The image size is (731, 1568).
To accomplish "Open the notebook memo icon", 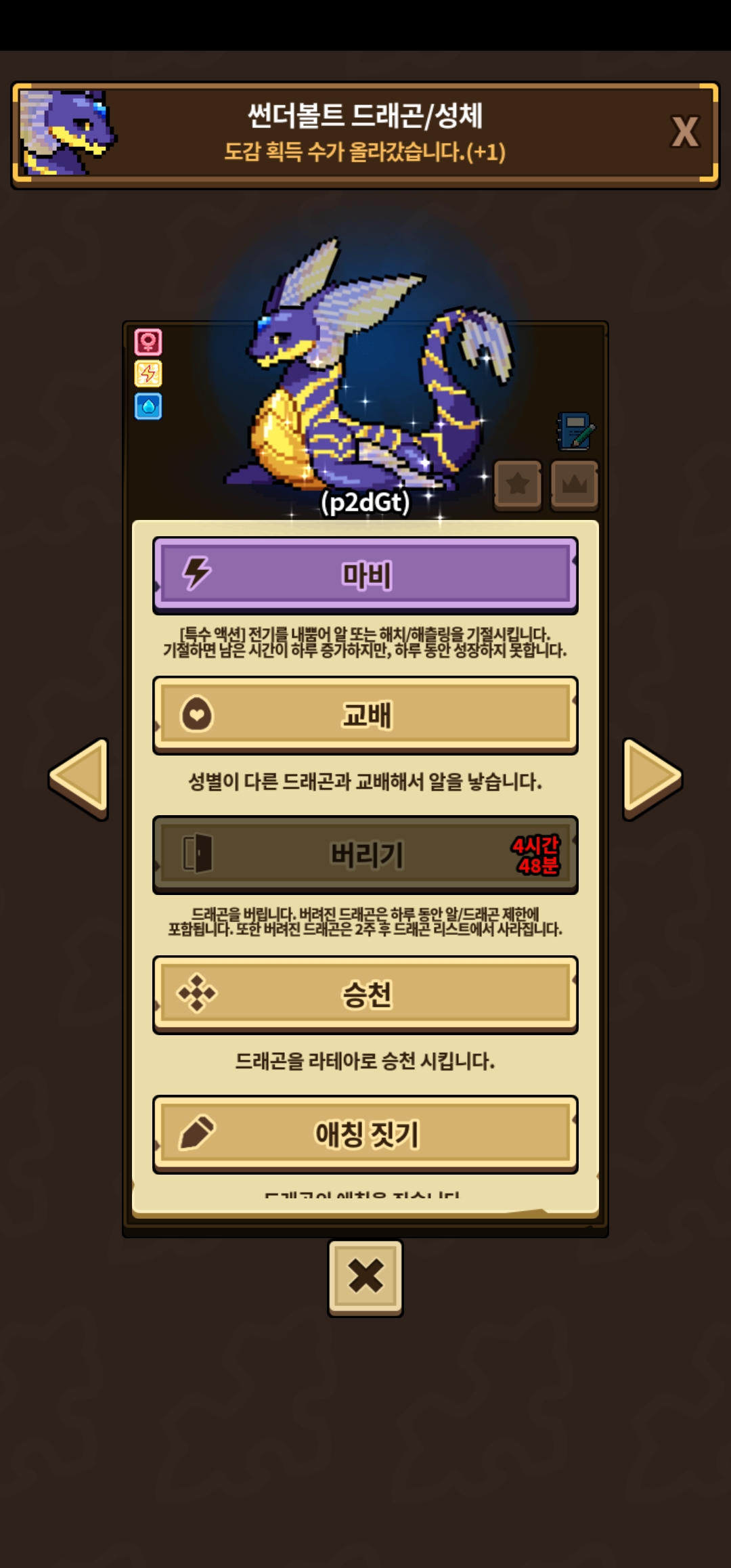I will click(x=575, y=431).
